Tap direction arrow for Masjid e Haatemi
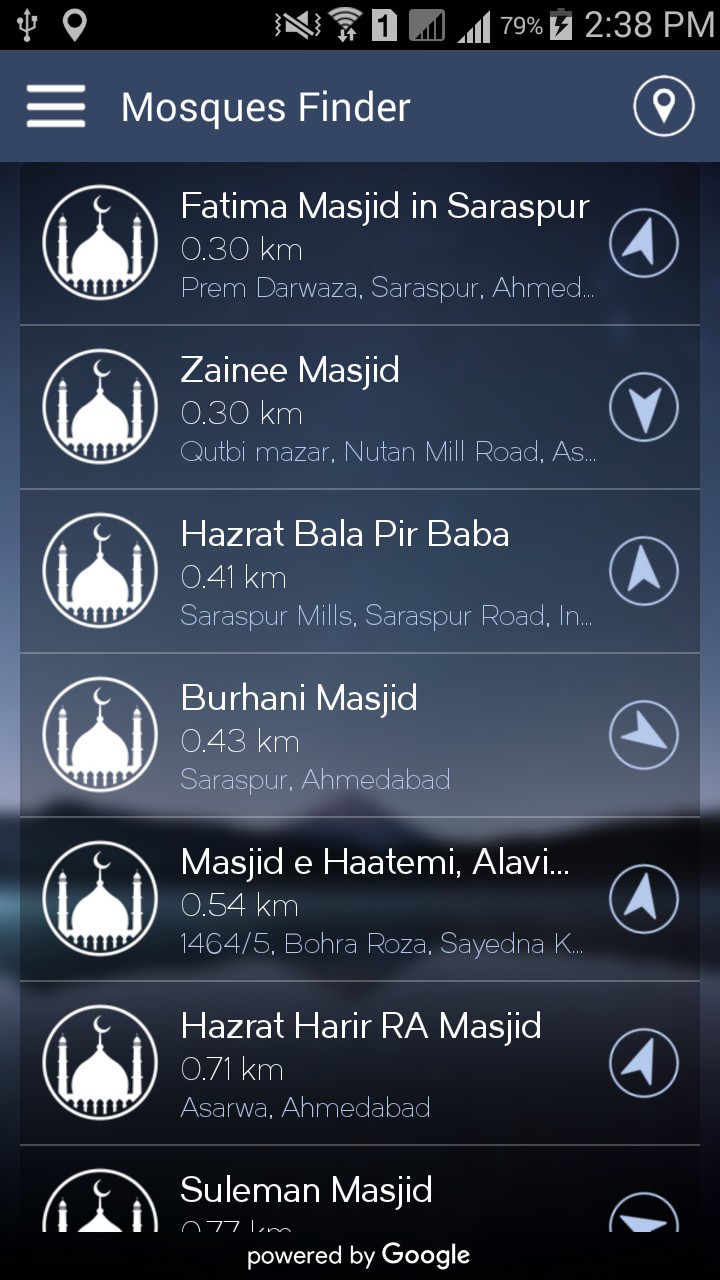Screen dimensions: 720x1280 [x=643, y=899]
